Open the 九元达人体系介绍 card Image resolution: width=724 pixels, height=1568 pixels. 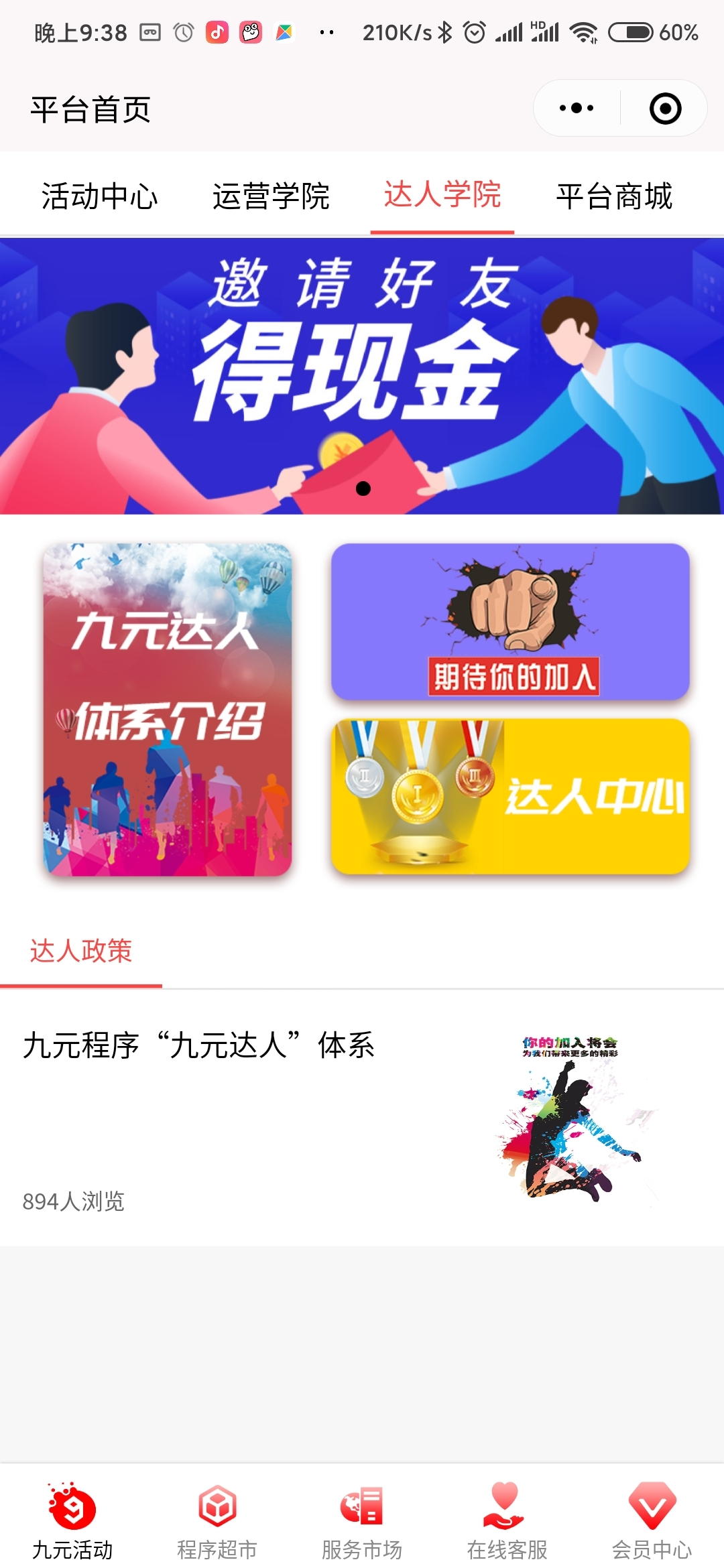point(168,709)
